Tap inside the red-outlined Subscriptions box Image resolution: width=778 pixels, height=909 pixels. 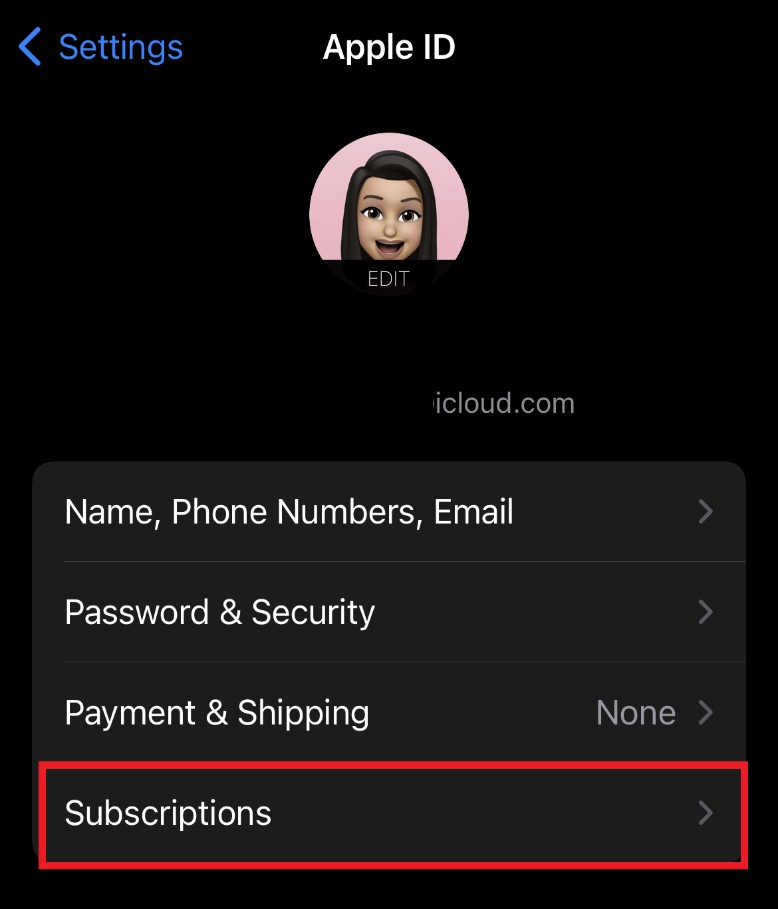pos(389,813)
